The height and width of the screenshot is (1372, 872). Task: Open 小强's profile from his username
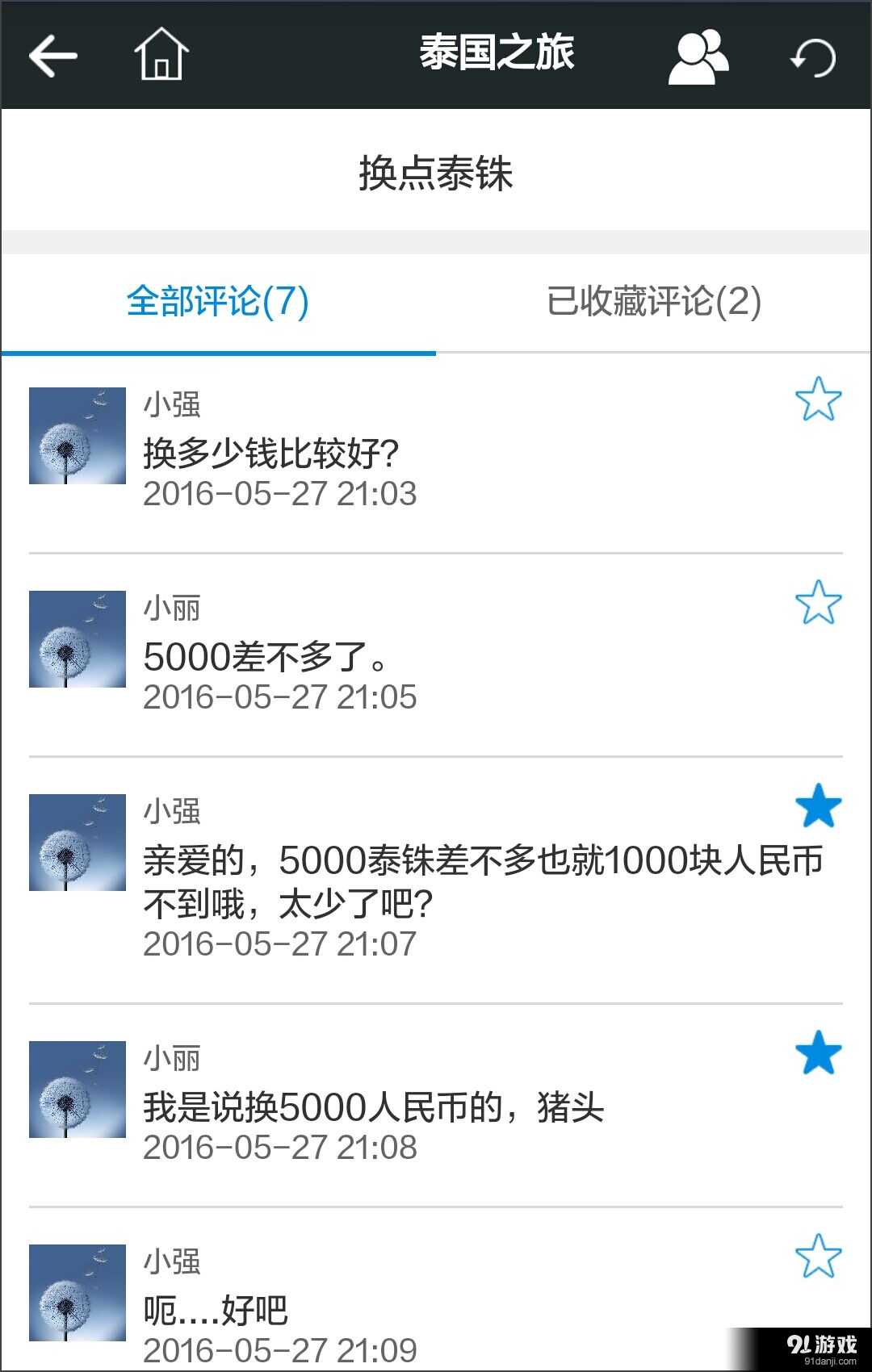point(171,404)
